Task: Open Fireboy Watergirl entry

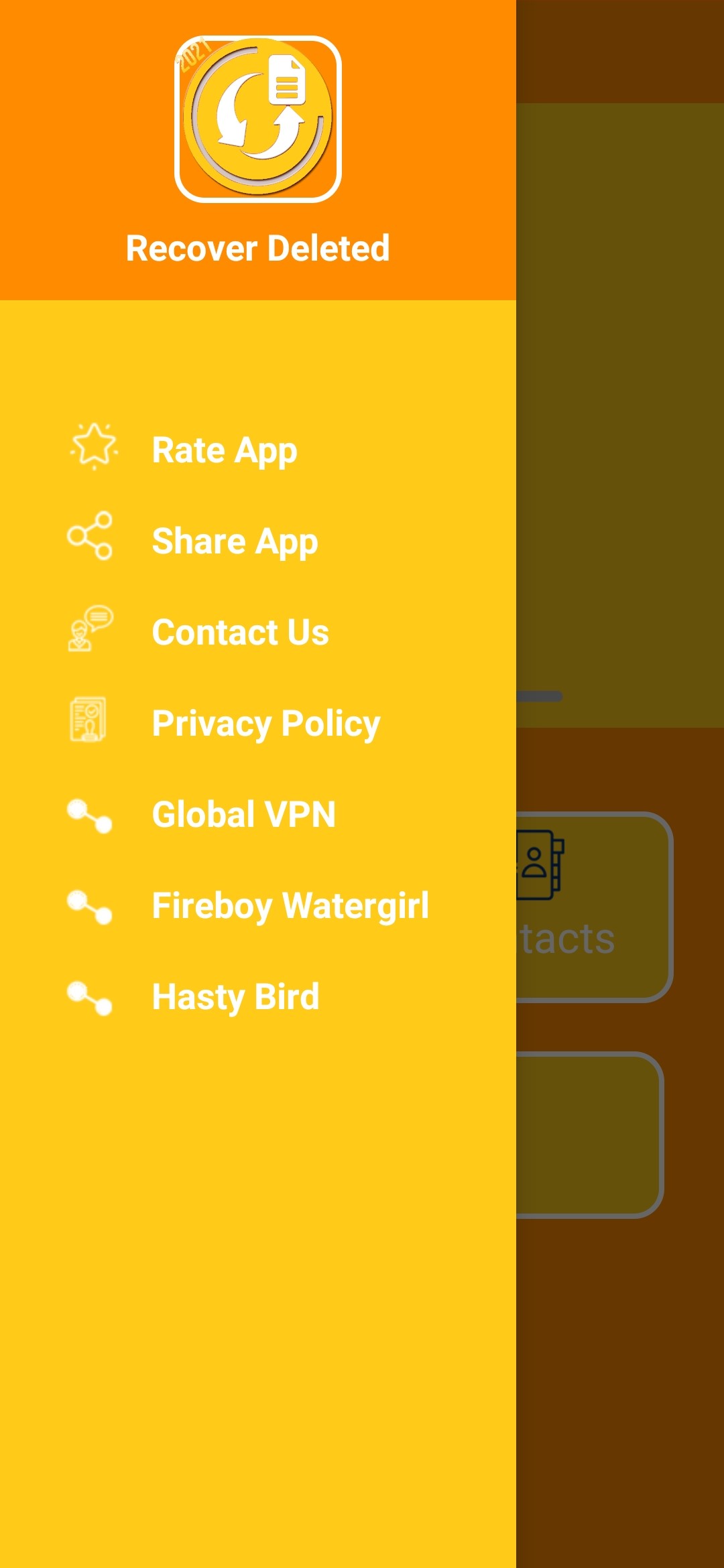Action: (258, 905)
